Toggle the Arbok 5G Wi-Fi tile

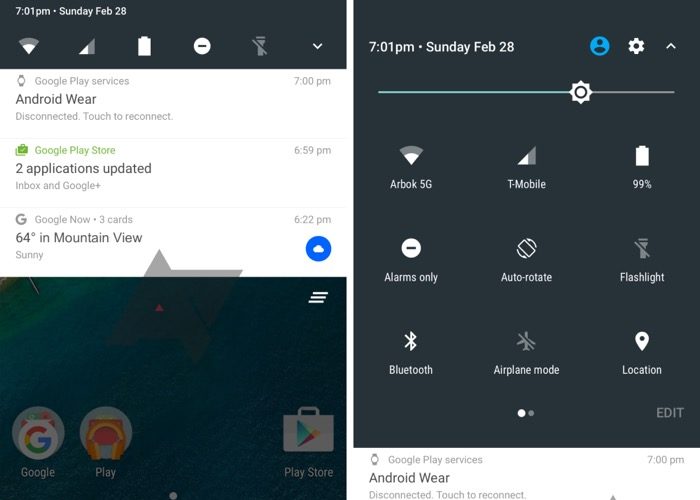410,166
